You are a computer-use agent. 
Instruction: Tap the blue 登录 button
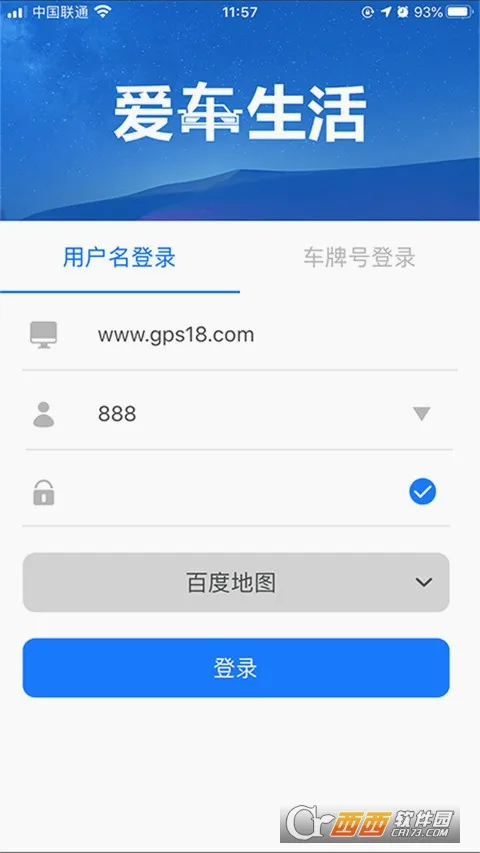(x=236, y=667)
